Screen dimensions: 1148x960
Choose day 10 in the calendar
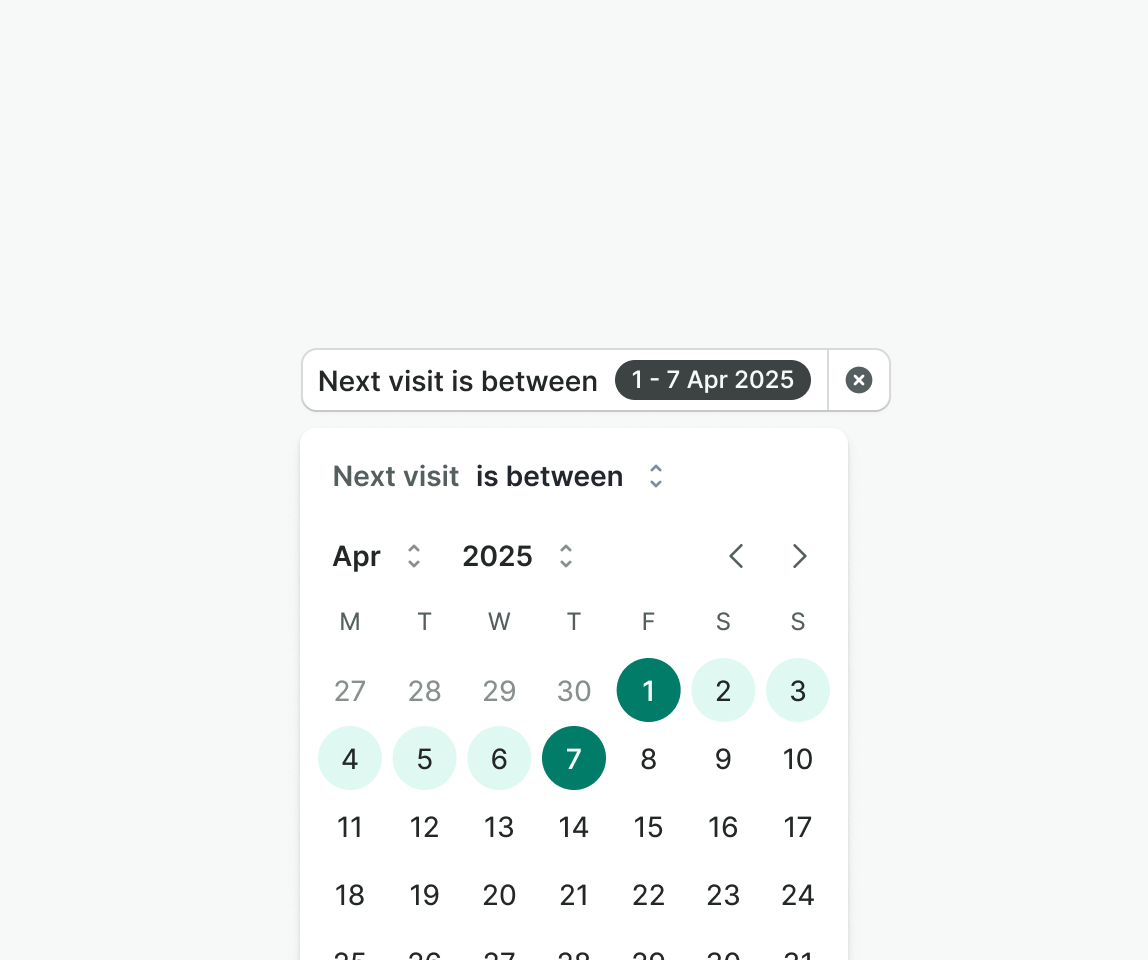[797, 759]
